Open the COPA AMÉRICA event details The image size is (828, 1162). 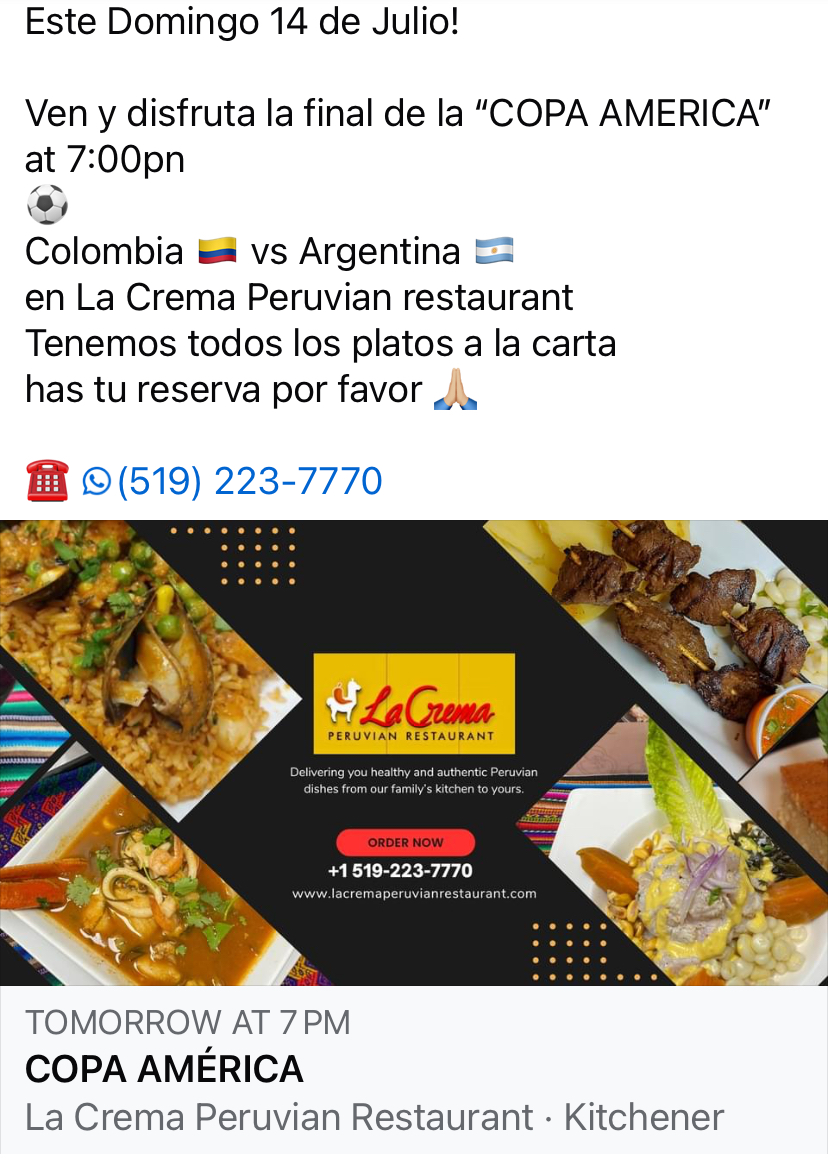pyautogui.click(x=414, y=1070)
